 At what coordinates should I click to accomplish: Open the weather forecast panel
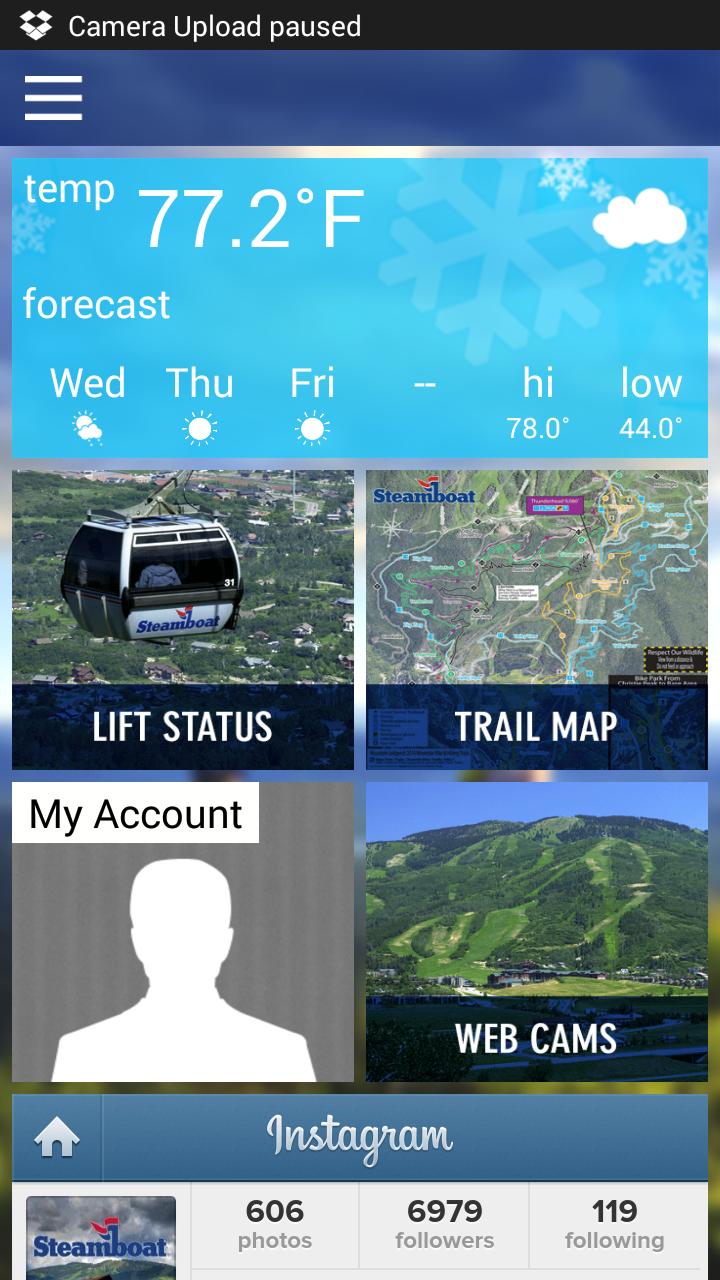point(360,308)
